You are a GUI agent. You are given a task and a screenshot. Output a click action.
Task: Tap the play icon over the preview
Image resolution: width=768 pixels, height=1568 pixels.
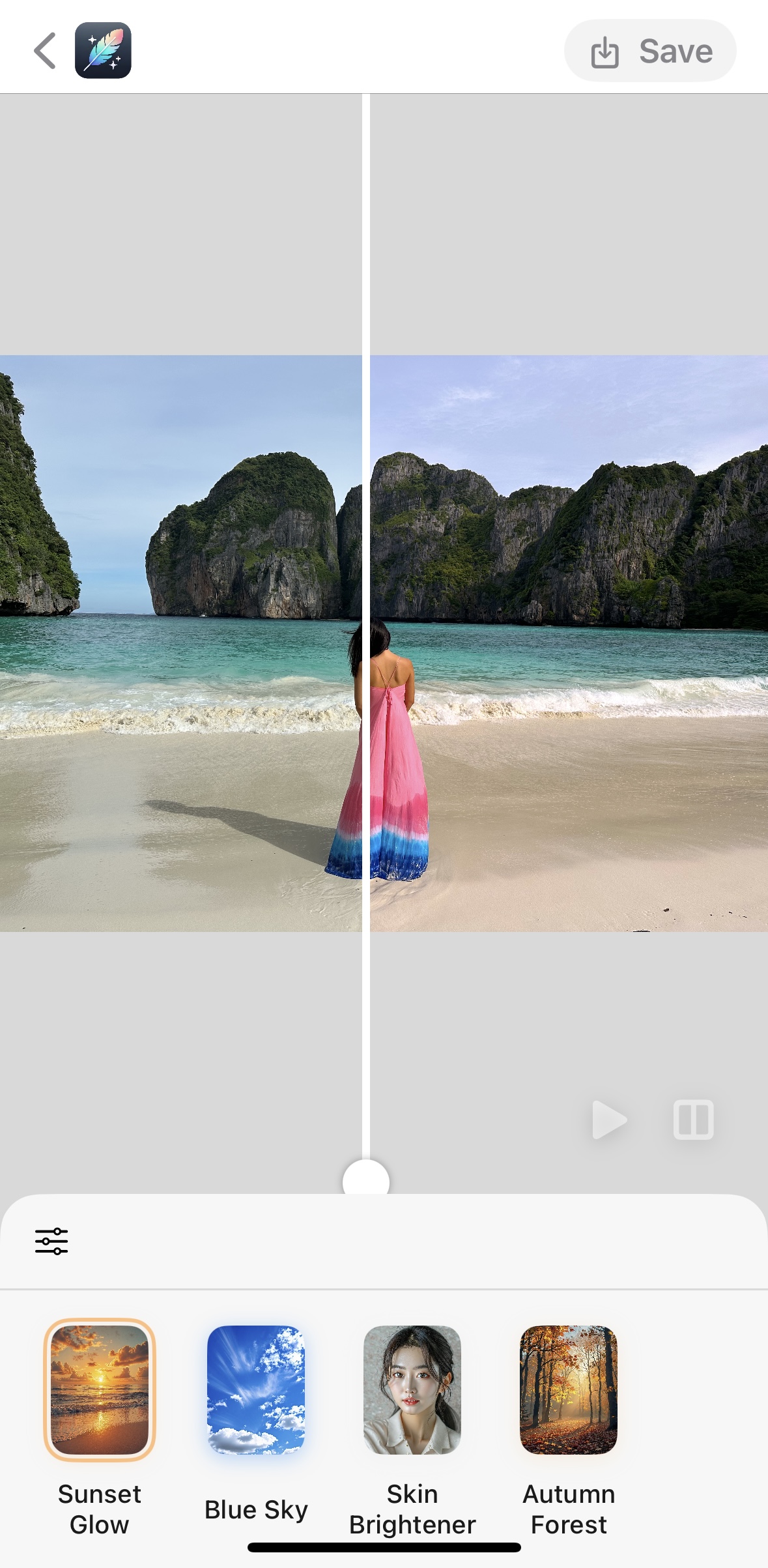(x=608, y=1120)
